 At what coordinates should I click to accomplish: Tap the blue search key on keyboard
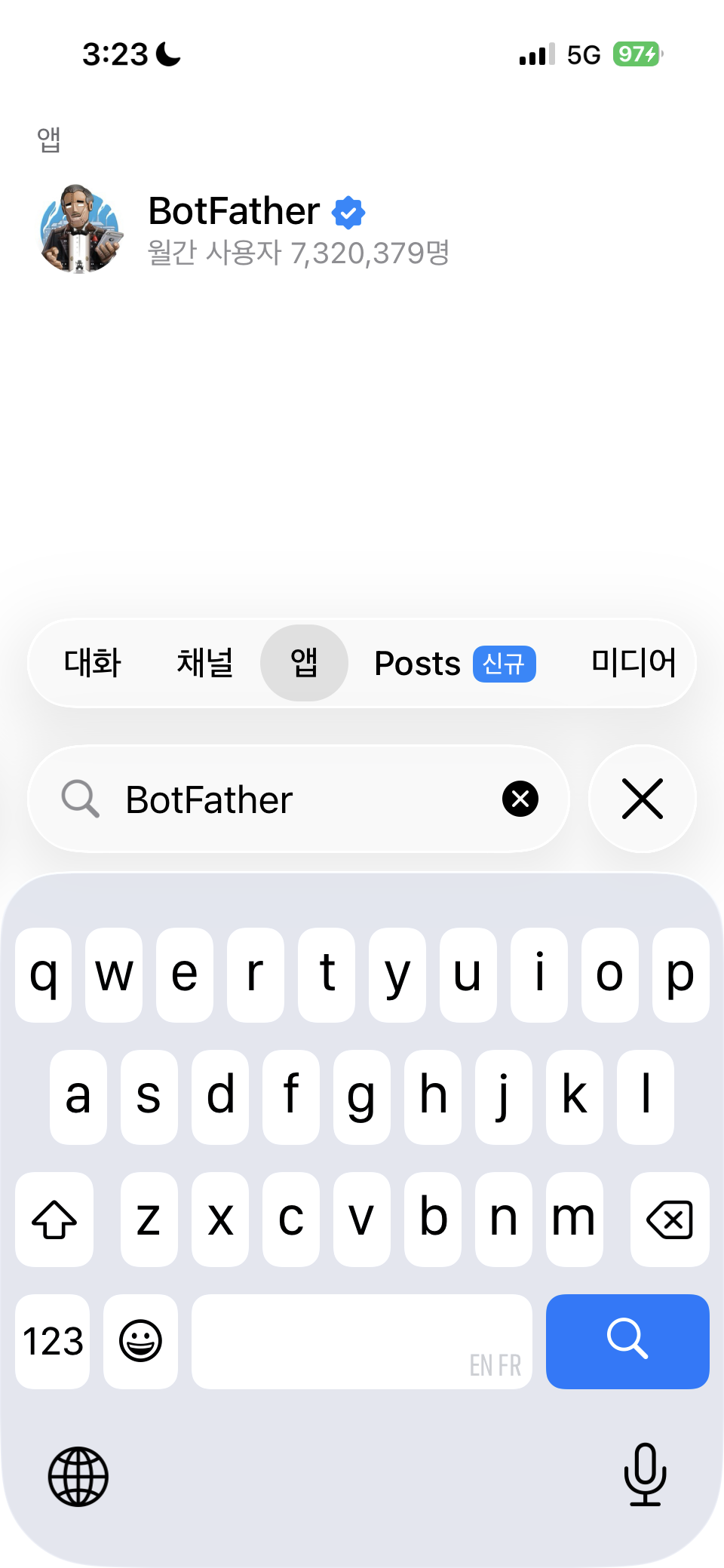[627, 1341]
